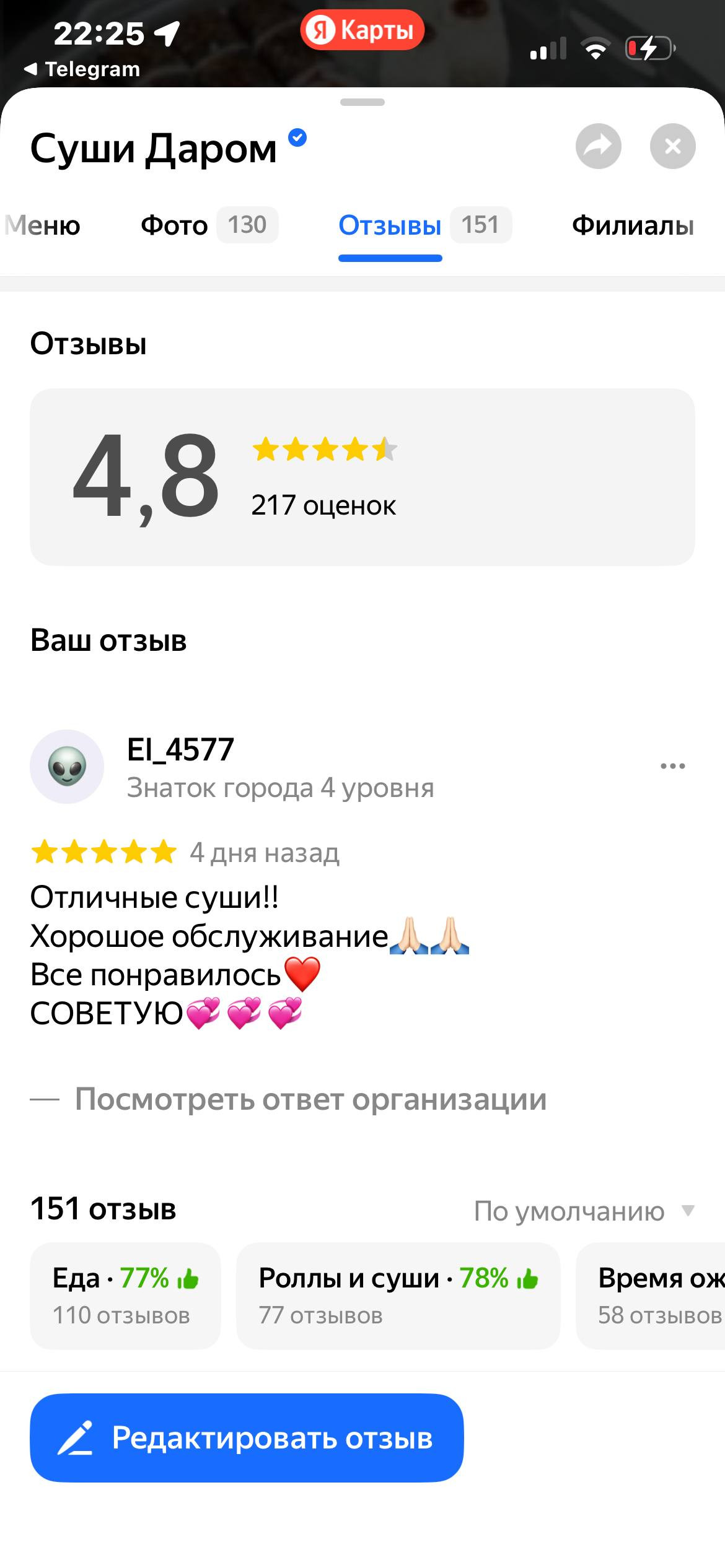Share the Суши Даром place card

tap(598, 147)
